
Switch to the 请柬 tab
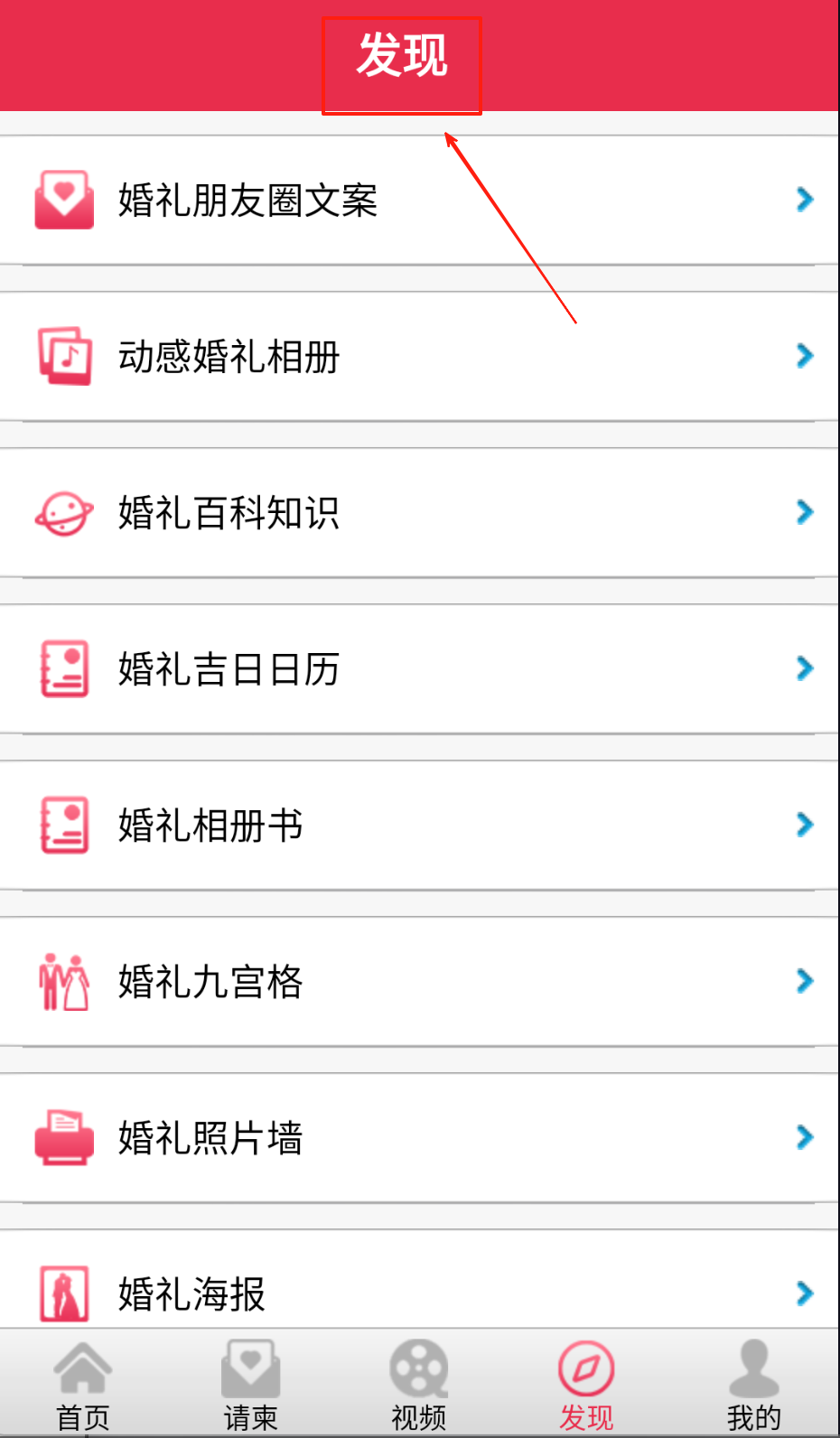[250, 1386]
